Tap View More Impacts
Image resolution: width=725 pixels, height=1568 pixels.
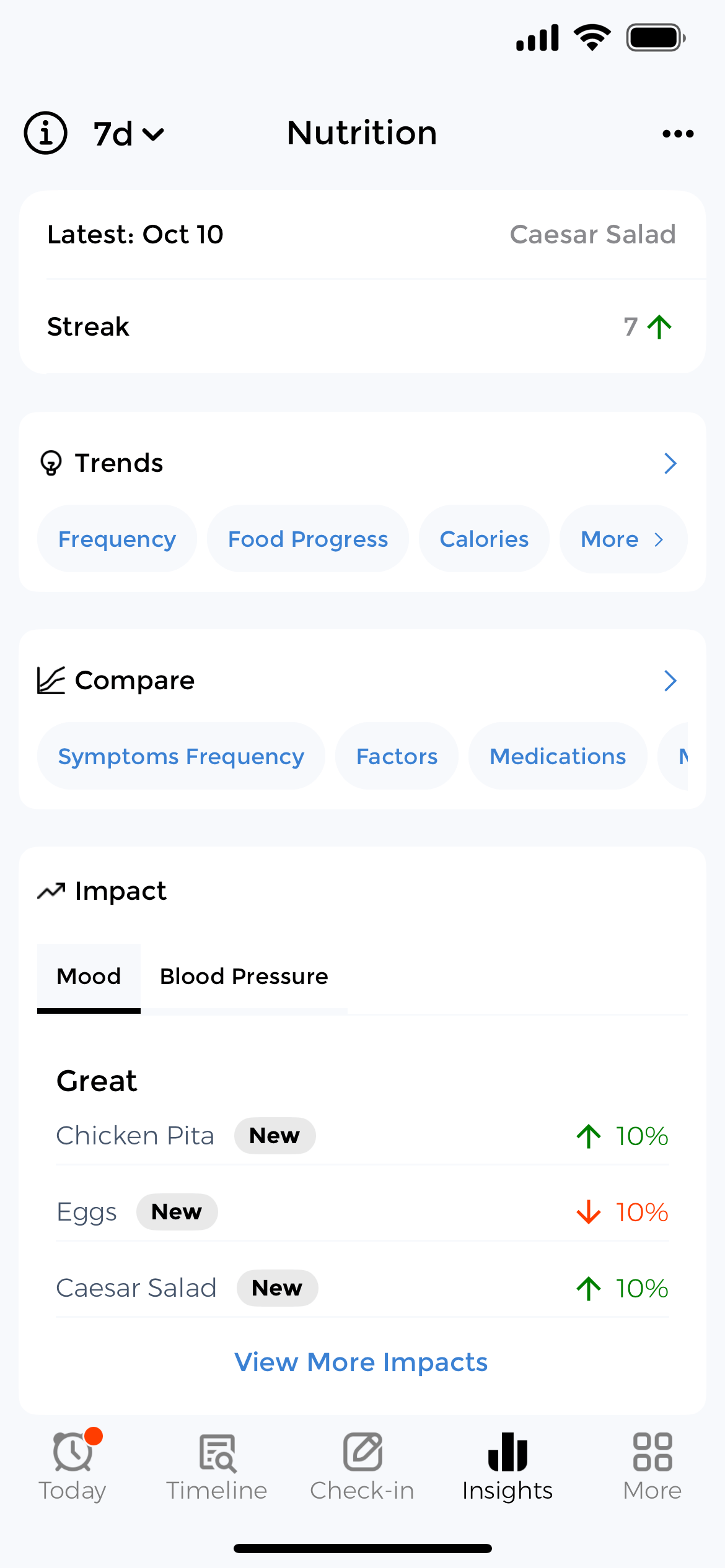click(361, 1362)
